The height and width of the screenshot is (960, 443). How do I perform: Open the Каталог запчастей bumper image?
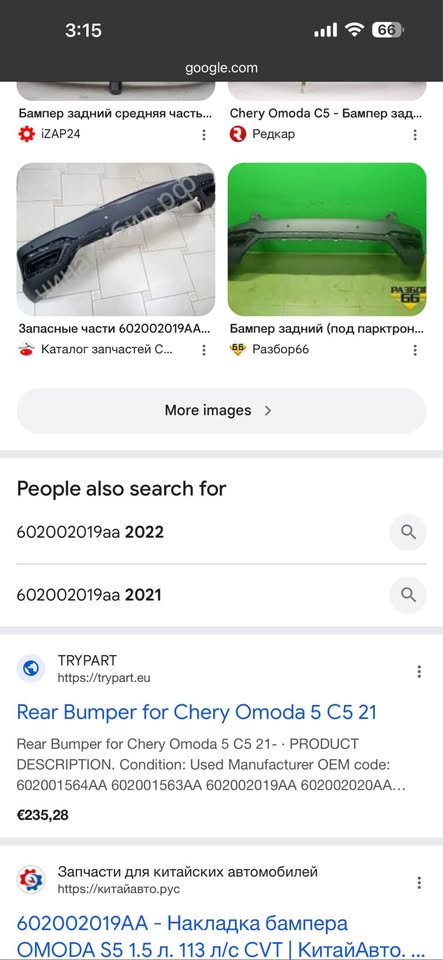[116, 239]
